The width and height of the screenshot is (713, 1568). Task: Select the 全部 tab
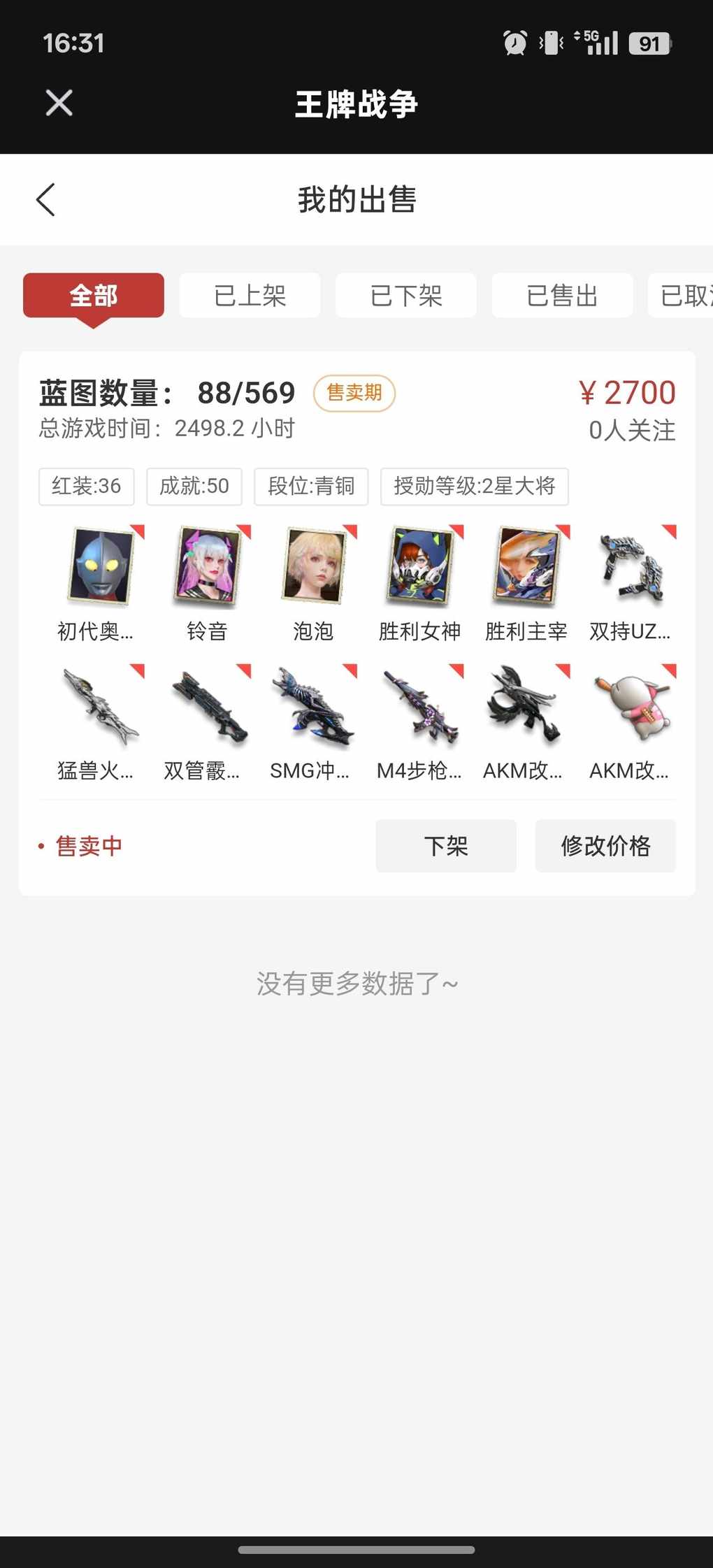click(x=94, y=296)
